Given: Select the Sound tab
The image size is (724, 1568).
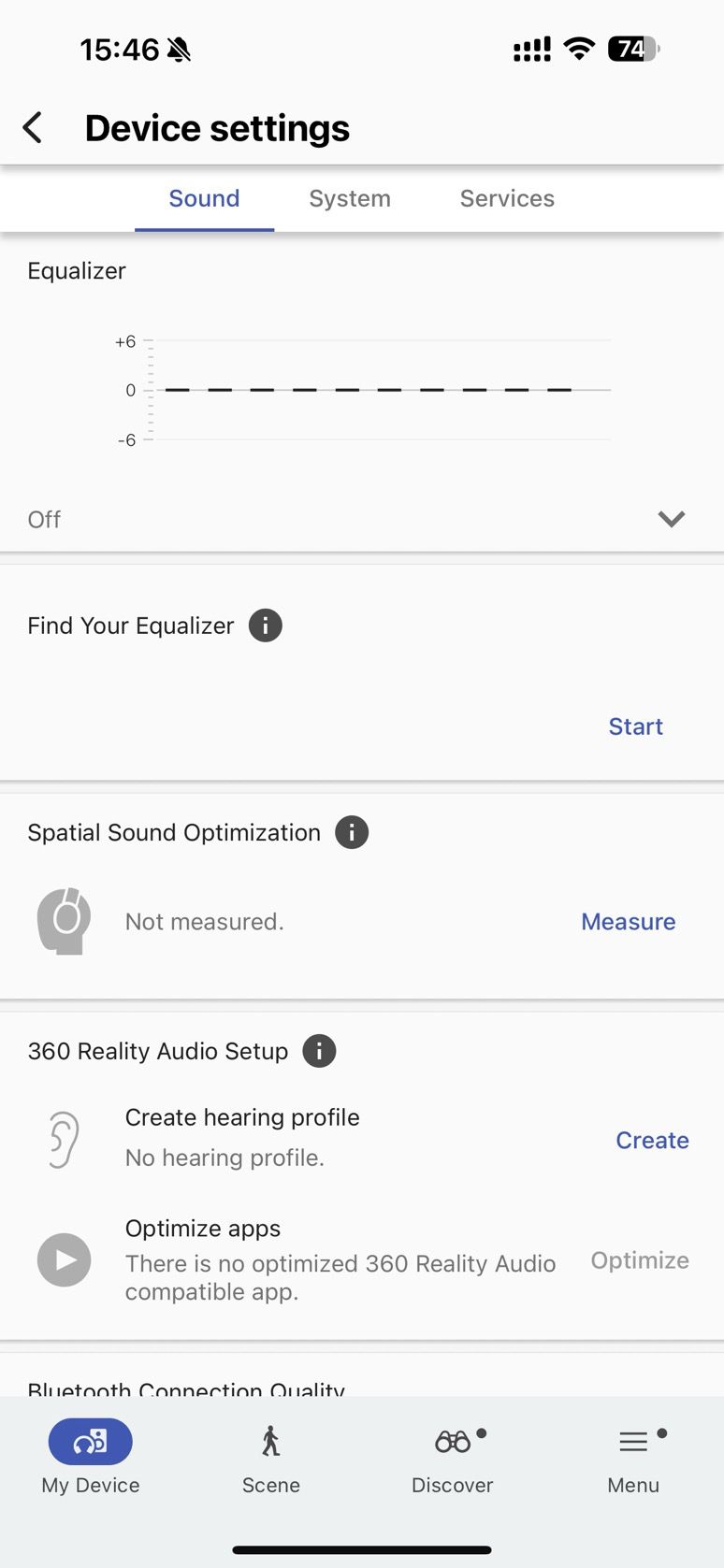Looking at the screenshot, I should click(204, 198).
